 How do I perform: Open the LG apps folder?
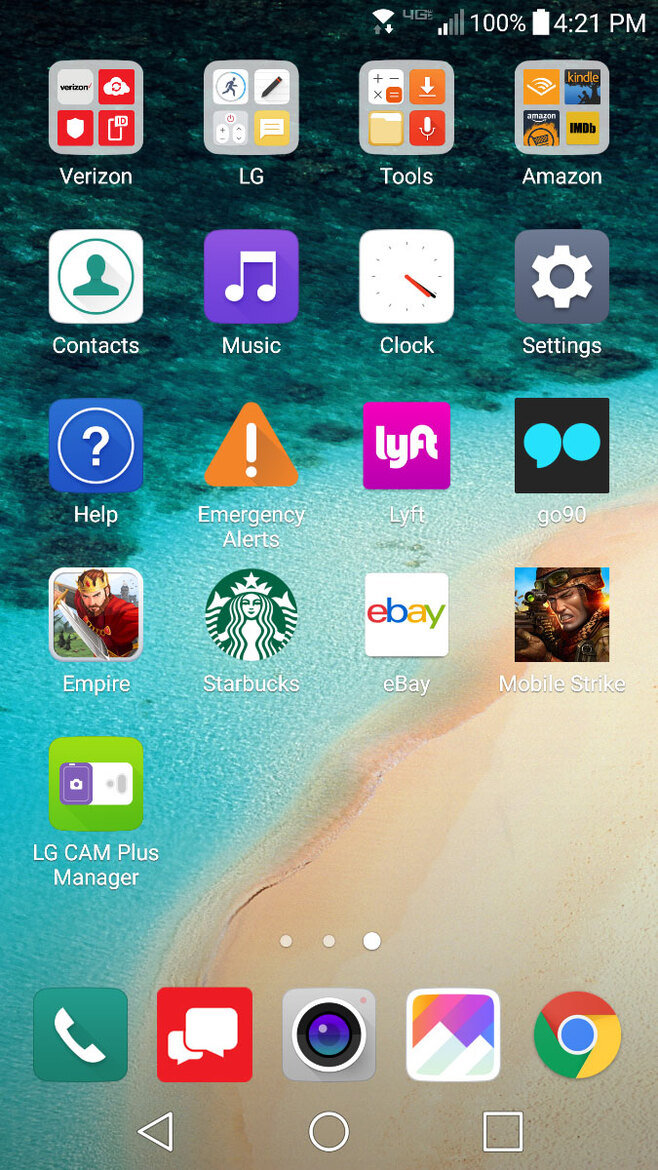tap(251, 108)
